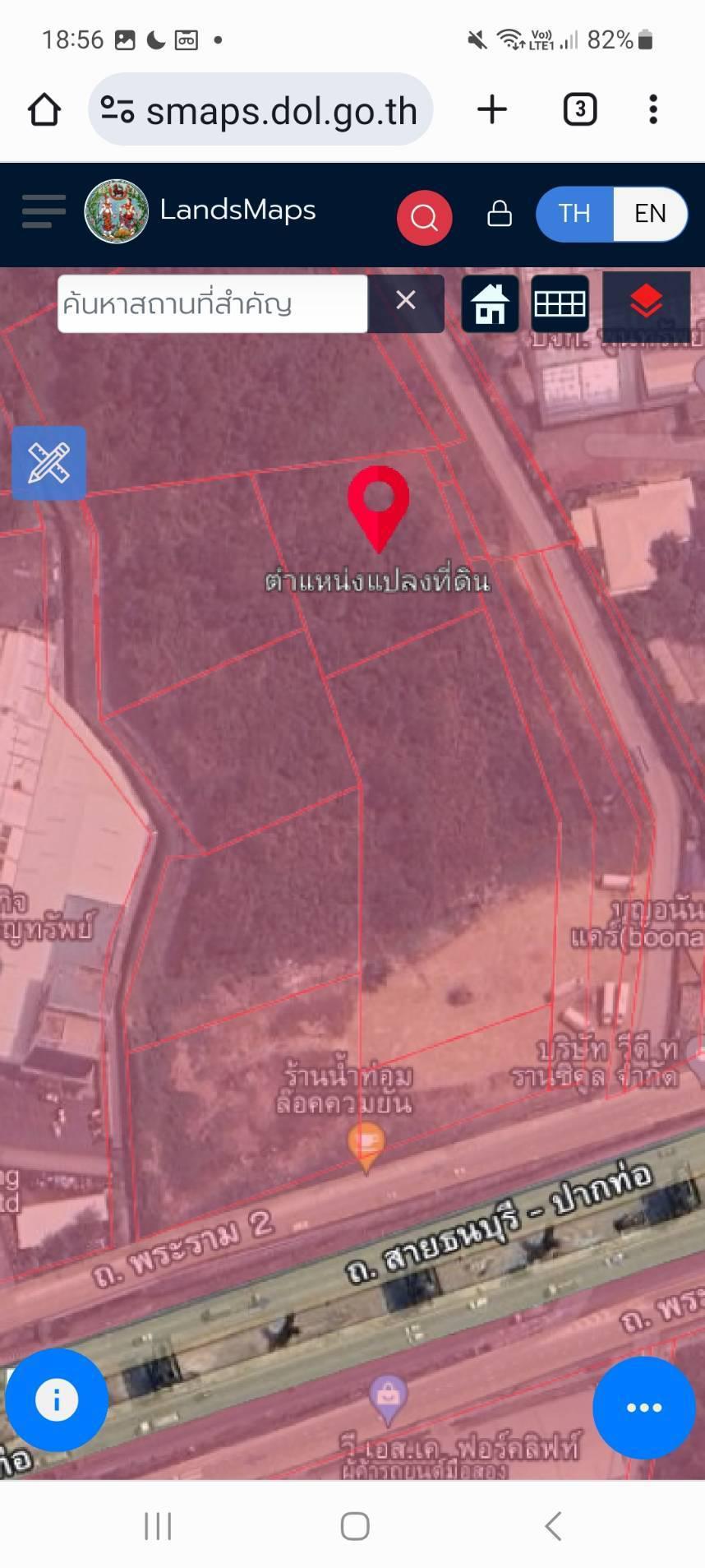Image resolution: width=705 pixels, height=1568 pixels.
Task: Open the blue more options button
Action: coord(644,1408)
